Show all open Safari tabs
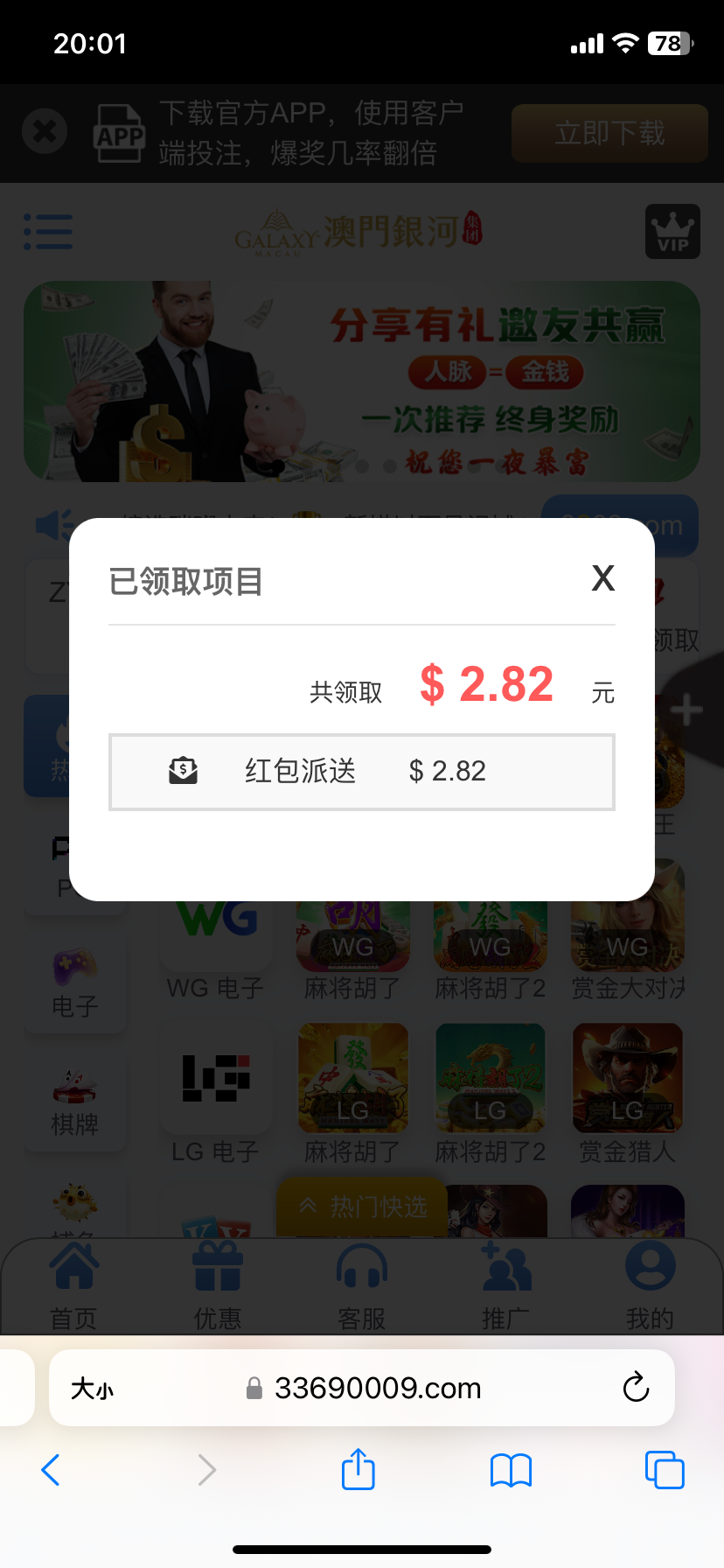The image size is (724, 1568). point(665,1469)
